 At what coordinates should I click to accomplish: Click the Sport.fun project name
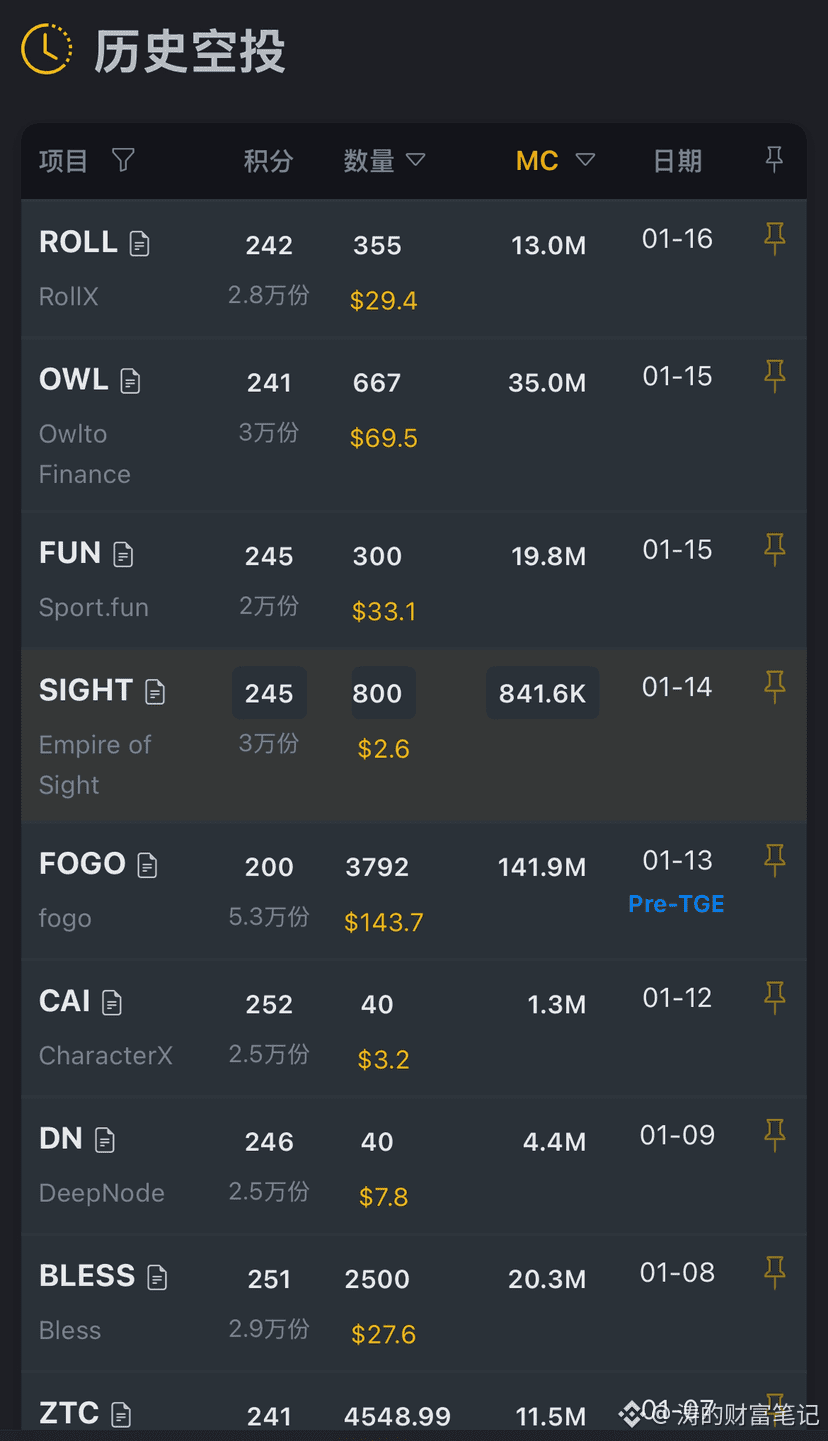tap(93, 606)
